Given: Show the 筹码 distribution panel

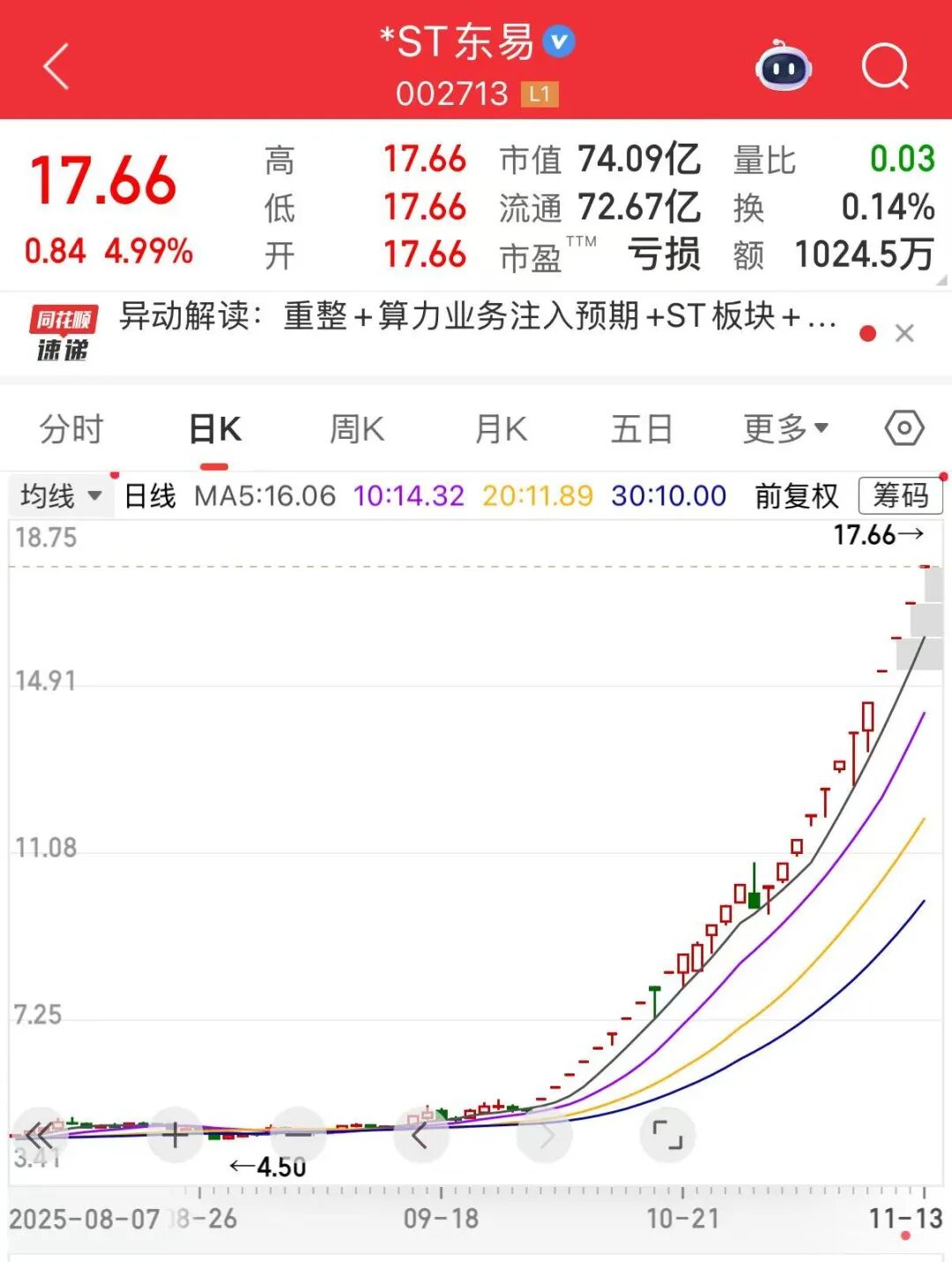Looking at the screenshot, I should 900,496.
